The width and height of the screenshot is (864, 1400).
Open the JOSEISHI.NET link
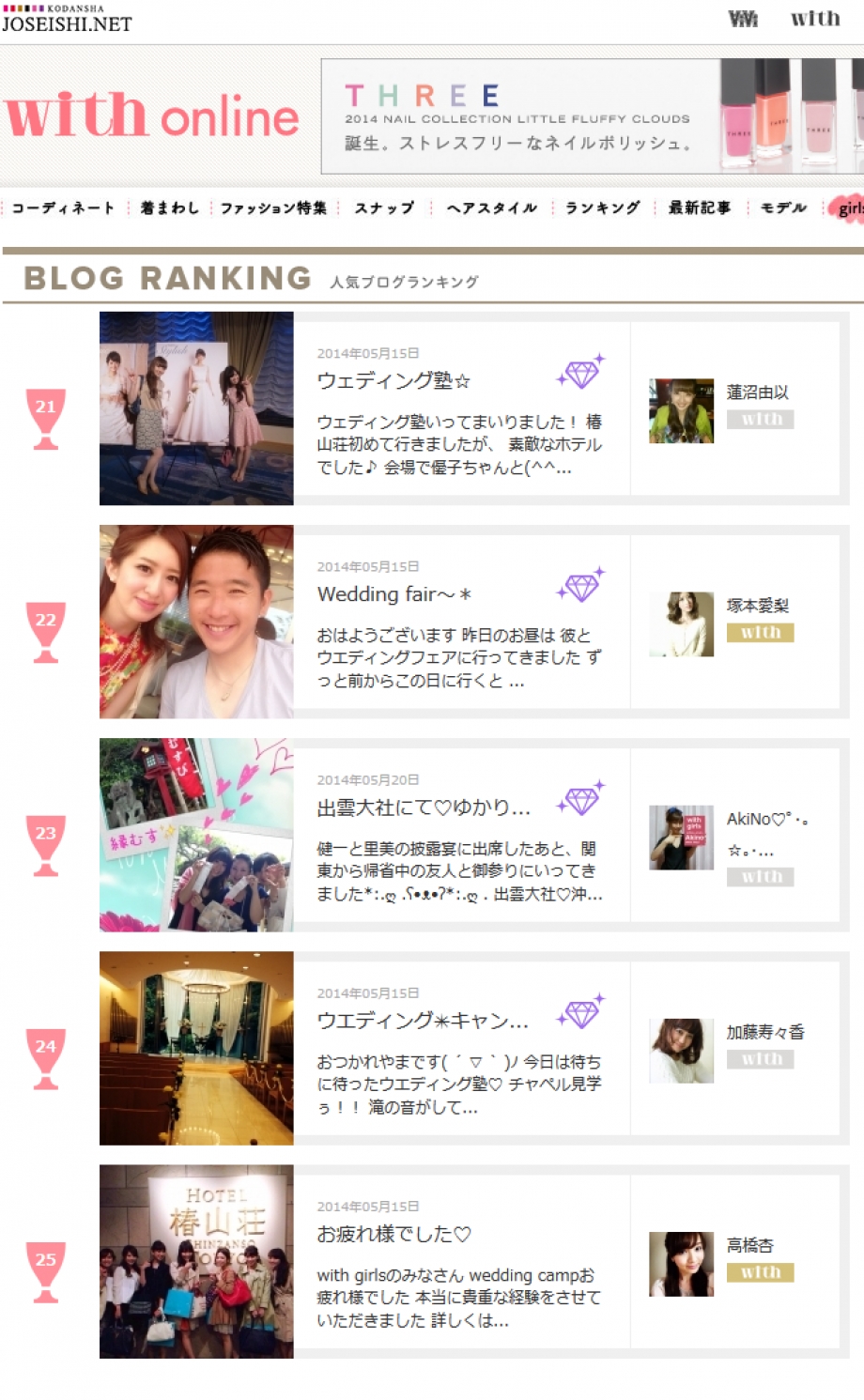click(66, 23)
